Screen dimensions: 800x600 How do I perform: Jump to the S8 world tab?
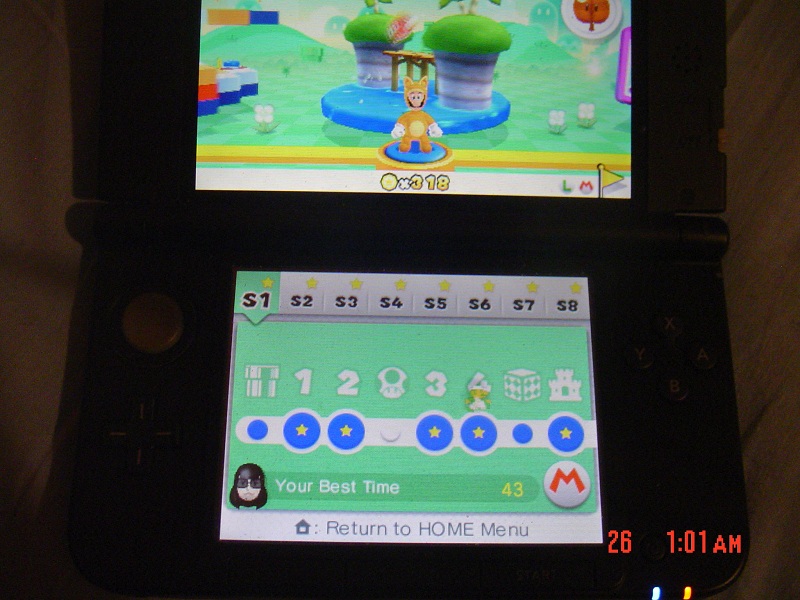click(567, 302)
